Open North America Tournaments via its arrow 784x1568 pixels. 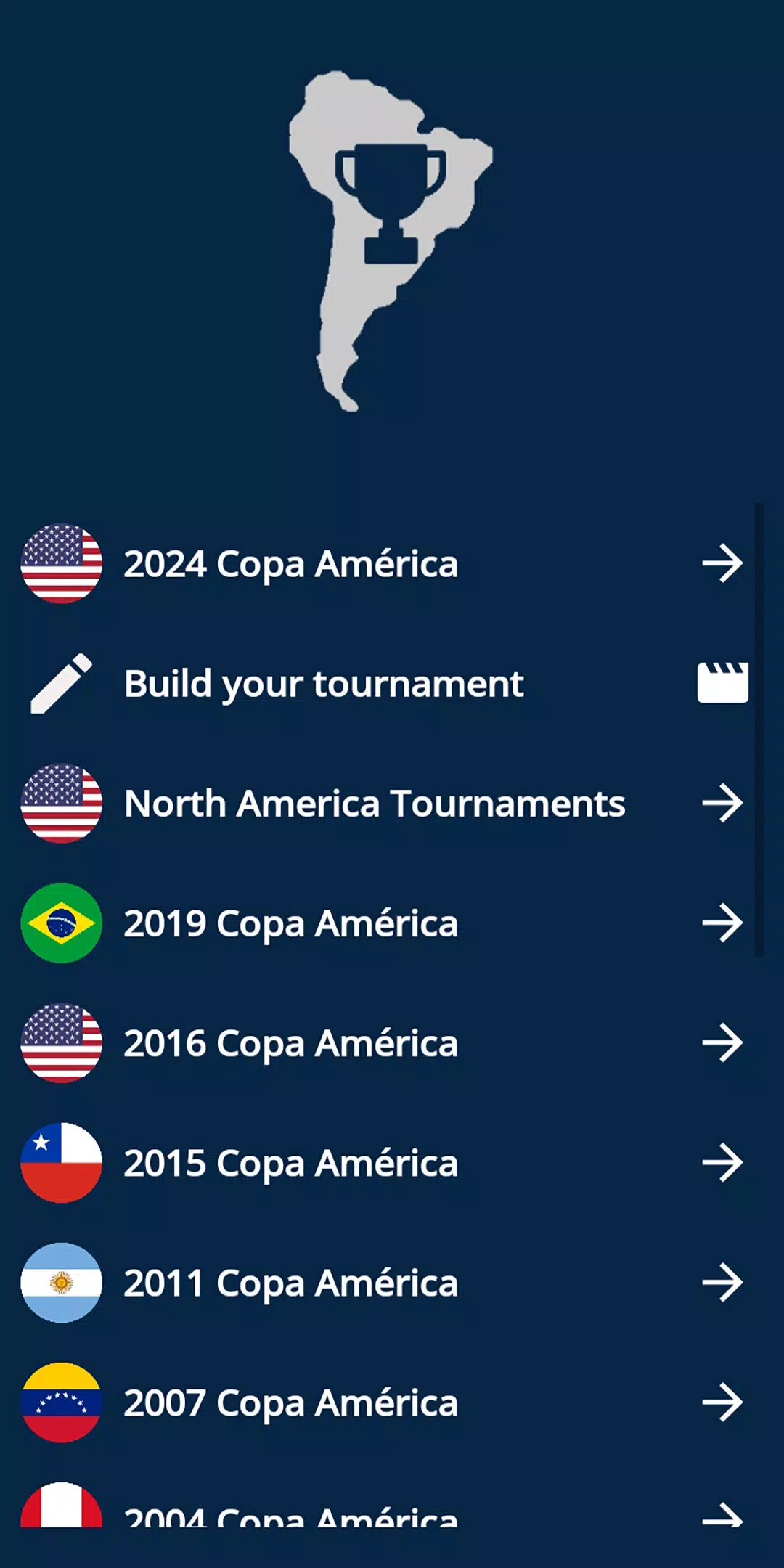pyautogui.click(x=724, y=804)
